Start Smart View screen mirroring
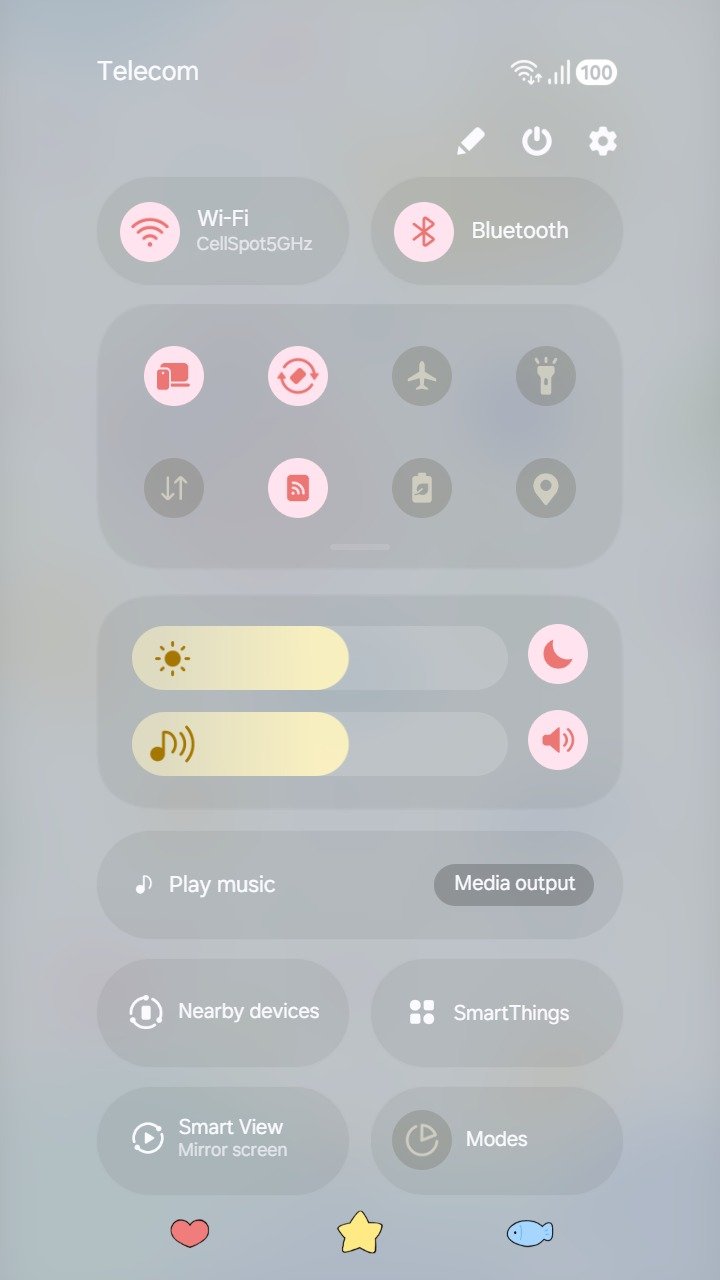This screenshot has width=720, height=1280. pyautogui.click(x=223, y=1139)
